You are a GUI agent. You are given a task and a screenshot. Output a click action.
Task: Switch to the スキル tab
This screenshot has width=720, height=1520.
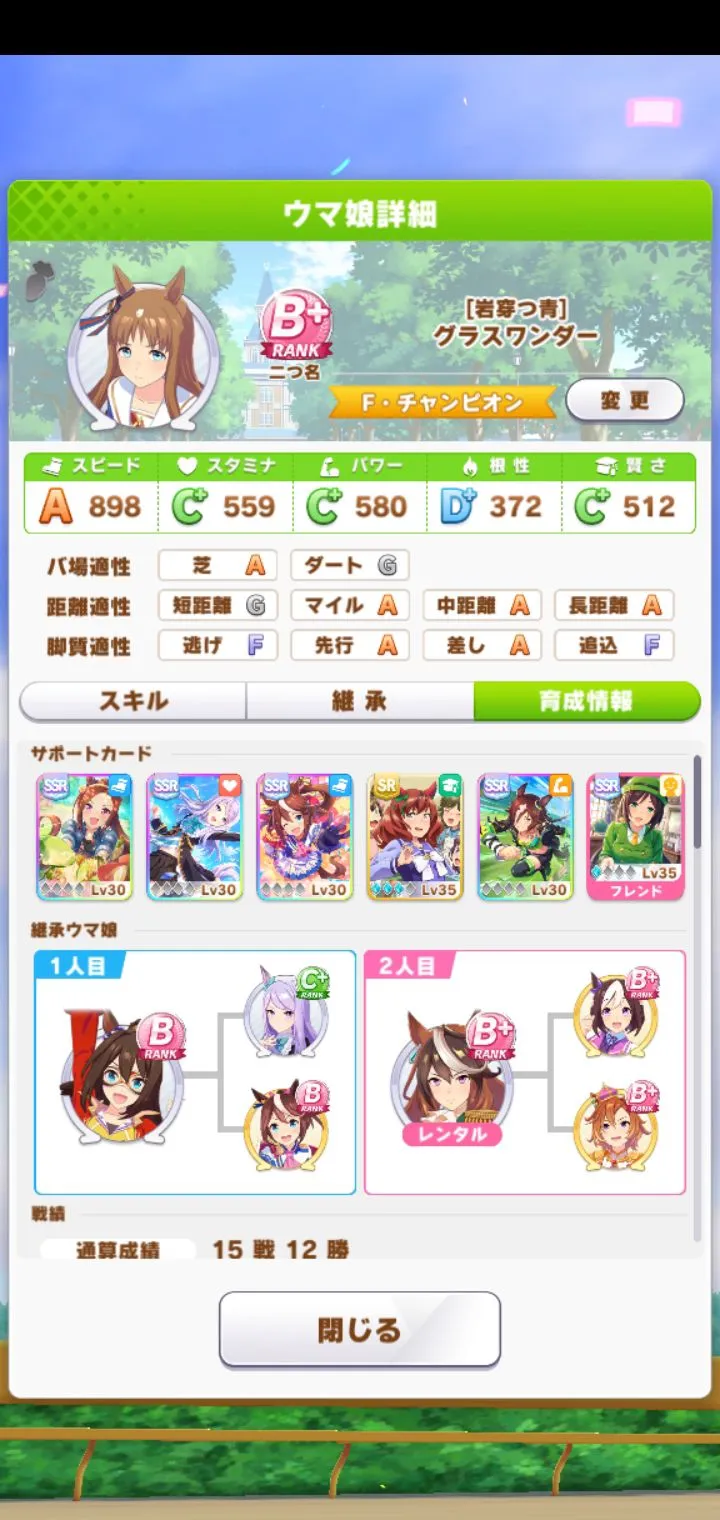click(133, 701)
